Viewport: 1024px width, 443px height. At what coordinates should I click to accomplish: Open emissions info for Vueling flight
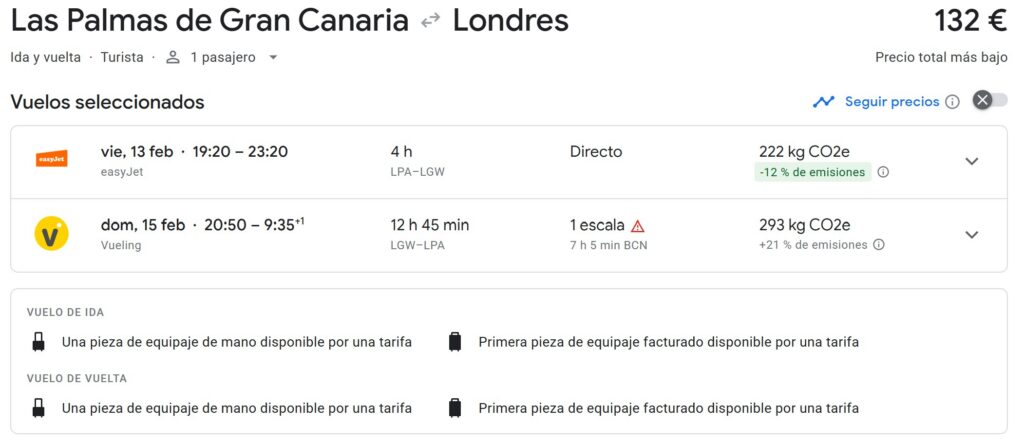click(878, 245)
